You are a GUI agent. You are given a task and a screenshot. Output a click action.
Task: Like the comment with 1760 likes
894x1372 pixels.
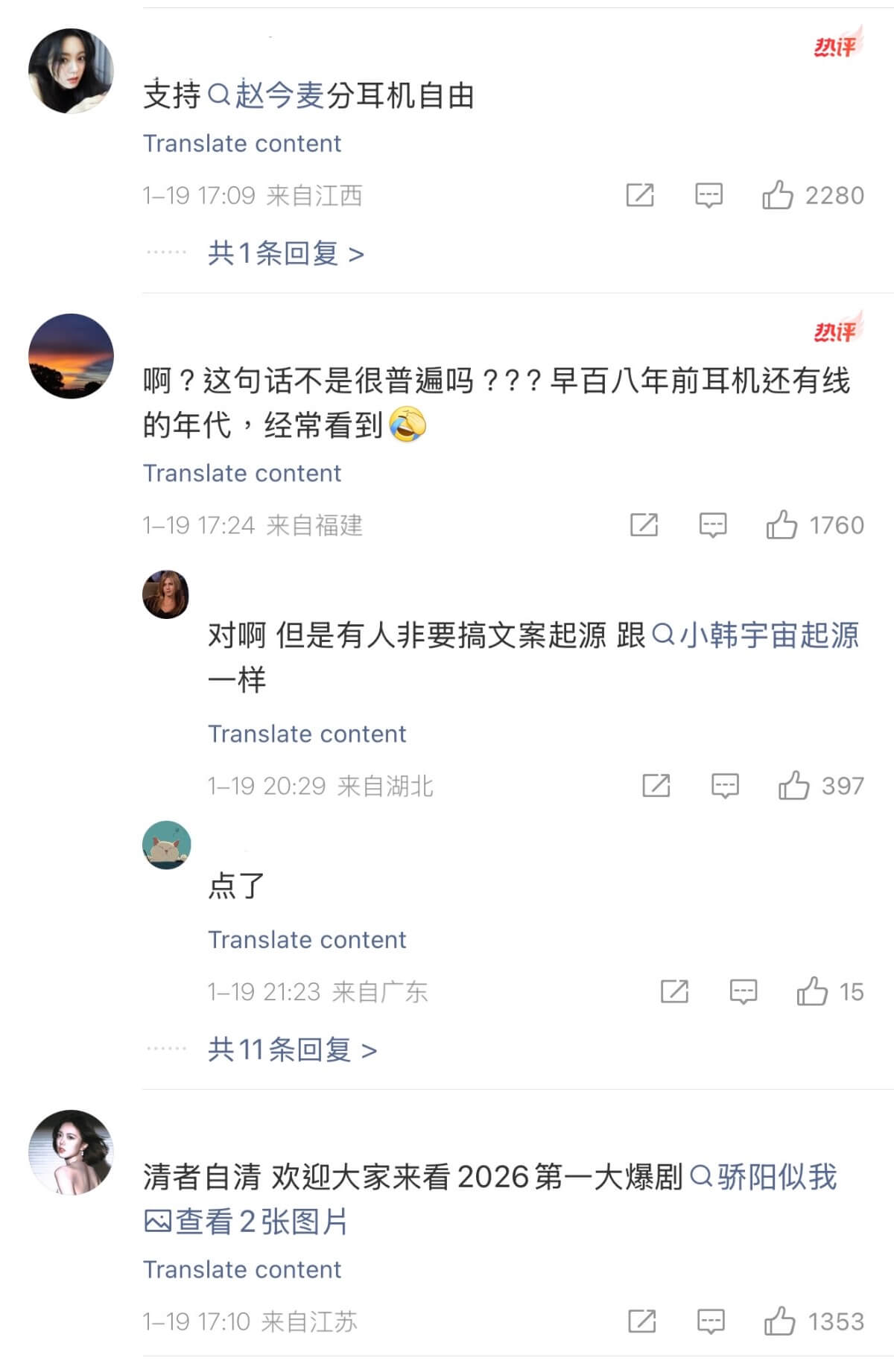point(782,525)
